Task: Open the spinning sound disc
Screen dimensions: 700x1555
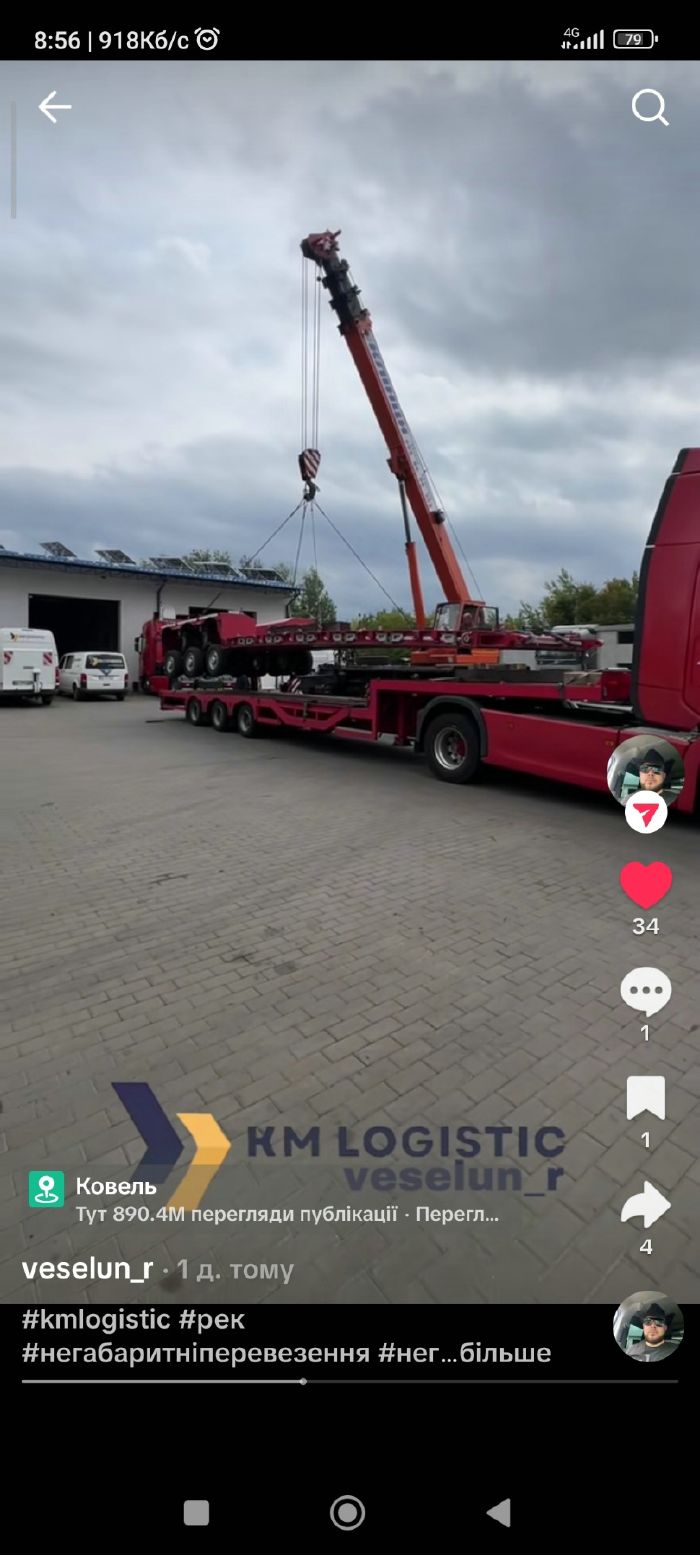Action: tap(648, 1326)
